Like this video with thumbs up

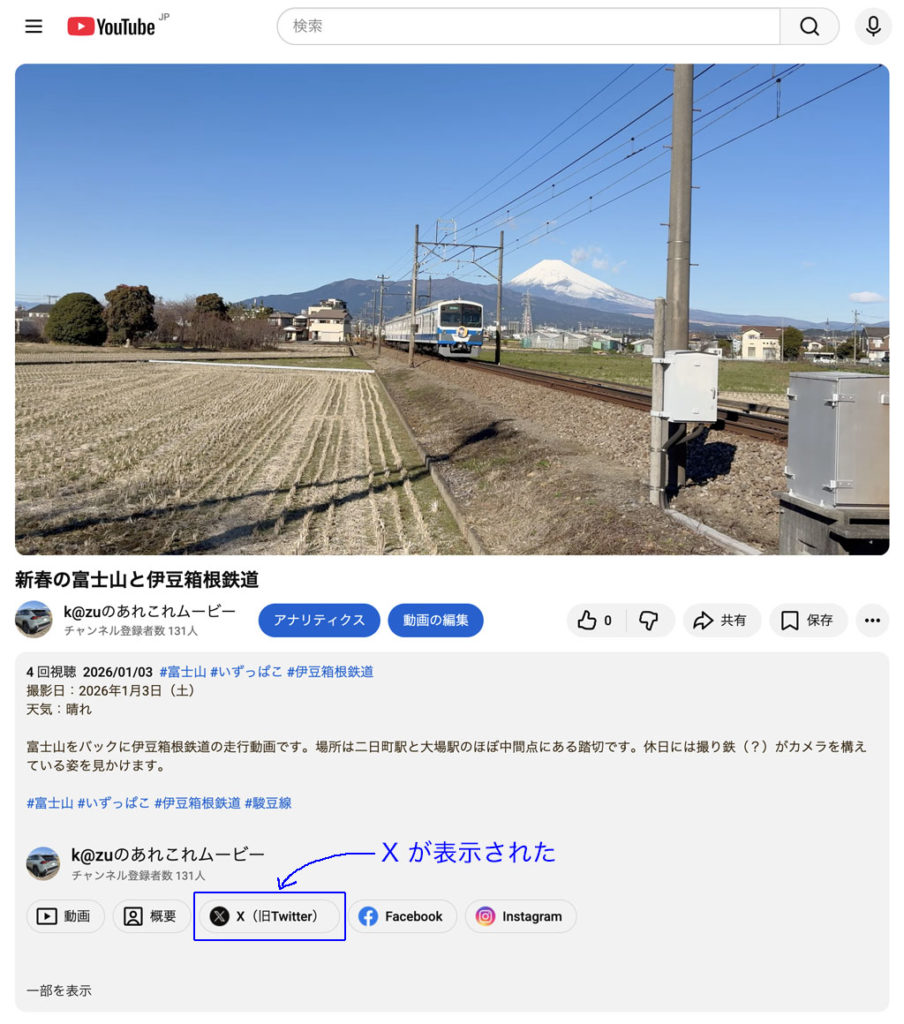pos(596,620)
